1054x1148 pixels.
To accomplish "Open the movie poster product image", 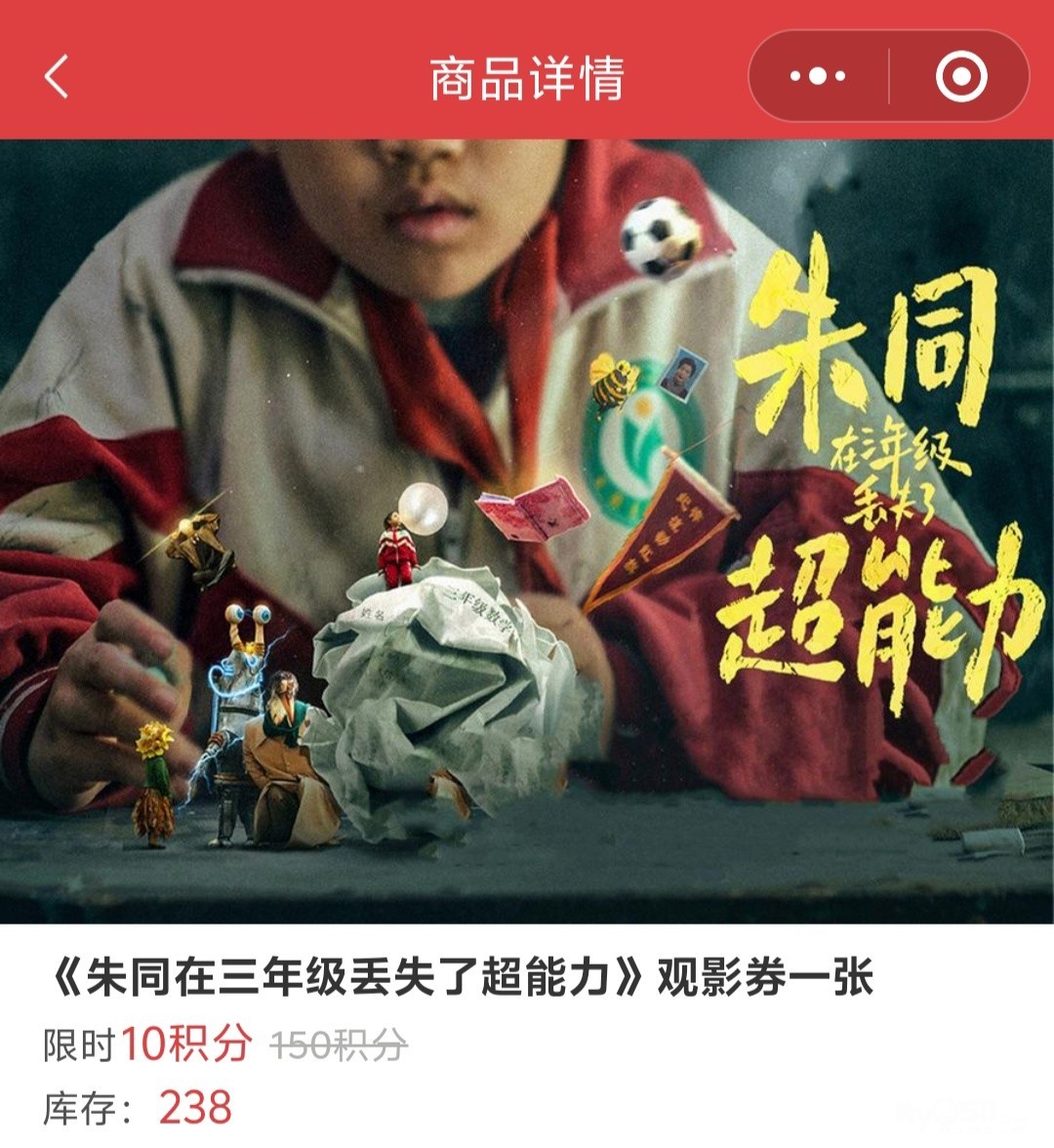I will point(527,532).
